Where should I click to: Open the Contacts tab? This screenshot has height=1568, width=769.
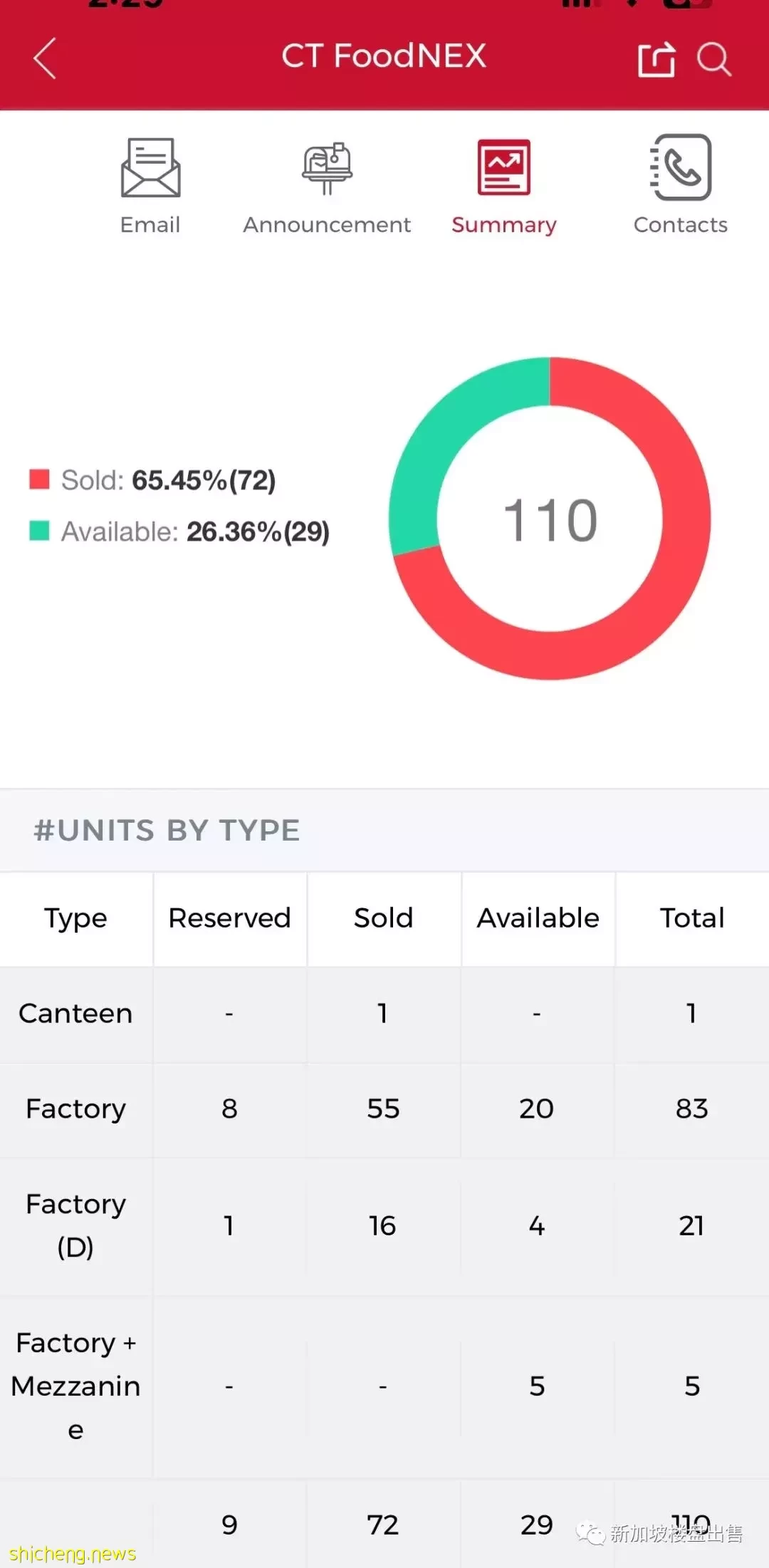tap(681, 185)
